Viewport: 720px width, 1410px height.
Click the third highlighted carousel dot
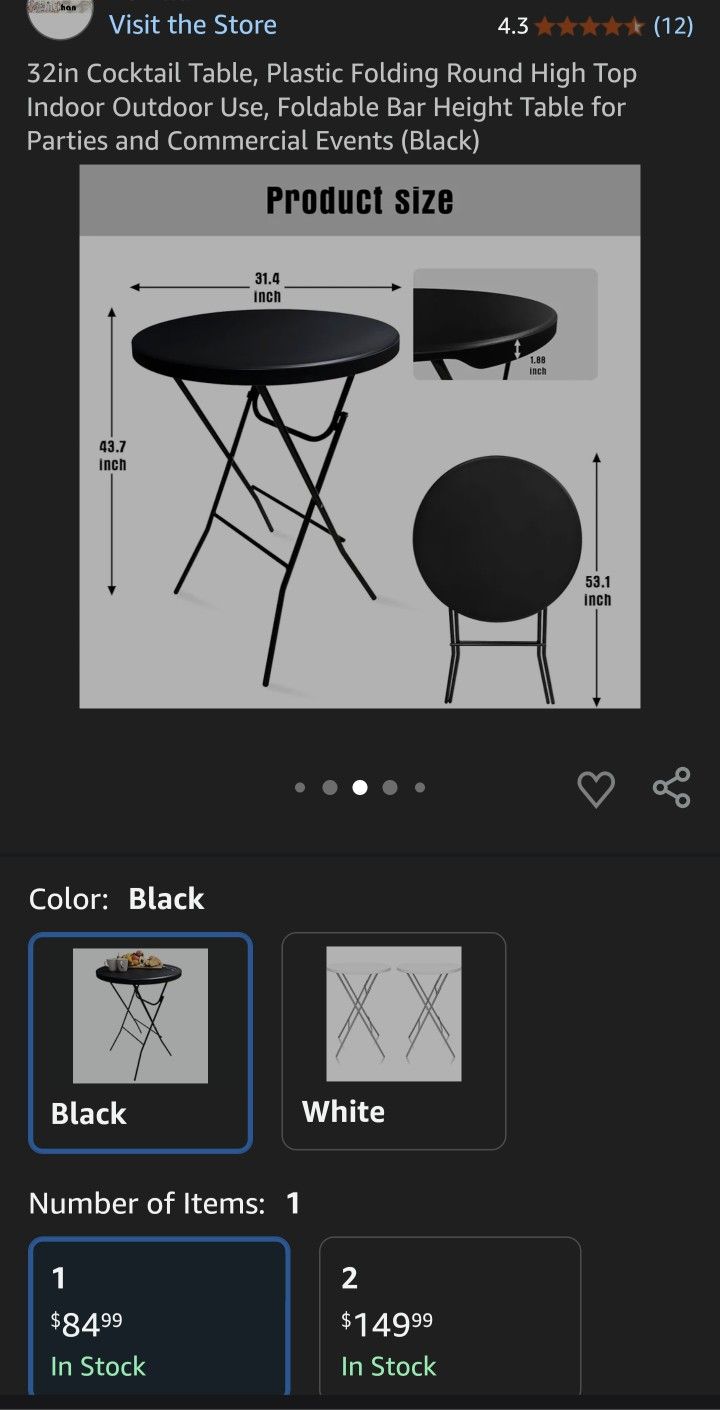click(359, 787)
